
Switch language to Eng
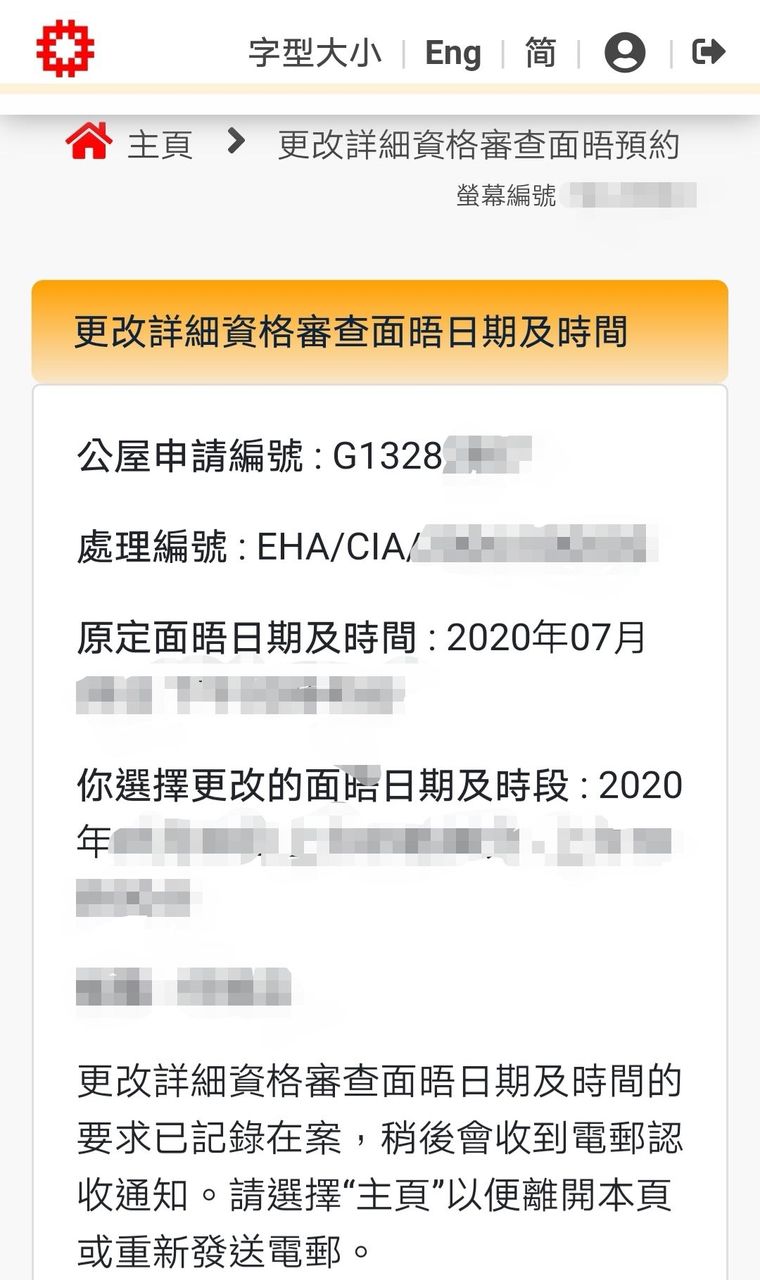pyautogui.click(x=453, y=52)
